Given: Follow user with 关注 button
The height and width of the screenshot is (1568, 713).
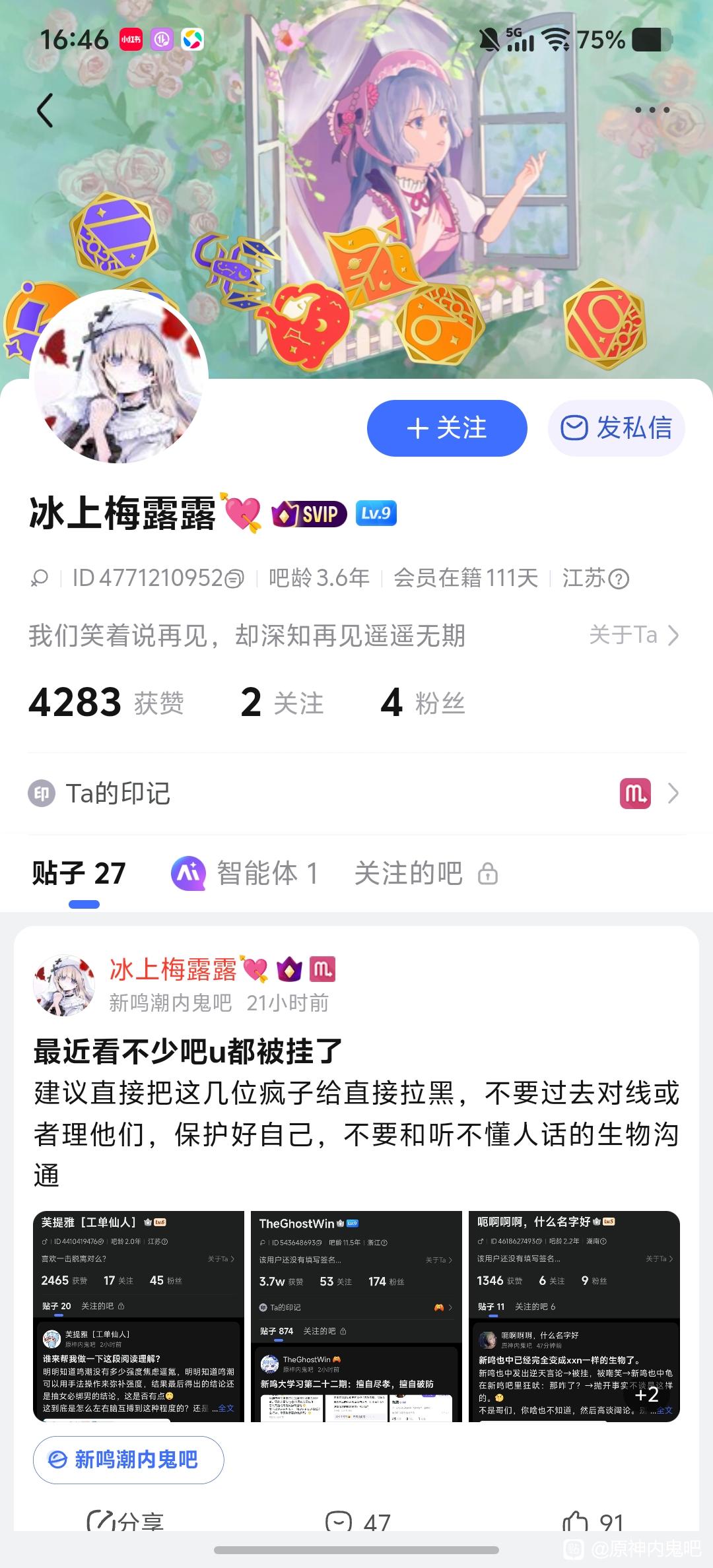Looking at the screenshot, I should tap(447, 428).
